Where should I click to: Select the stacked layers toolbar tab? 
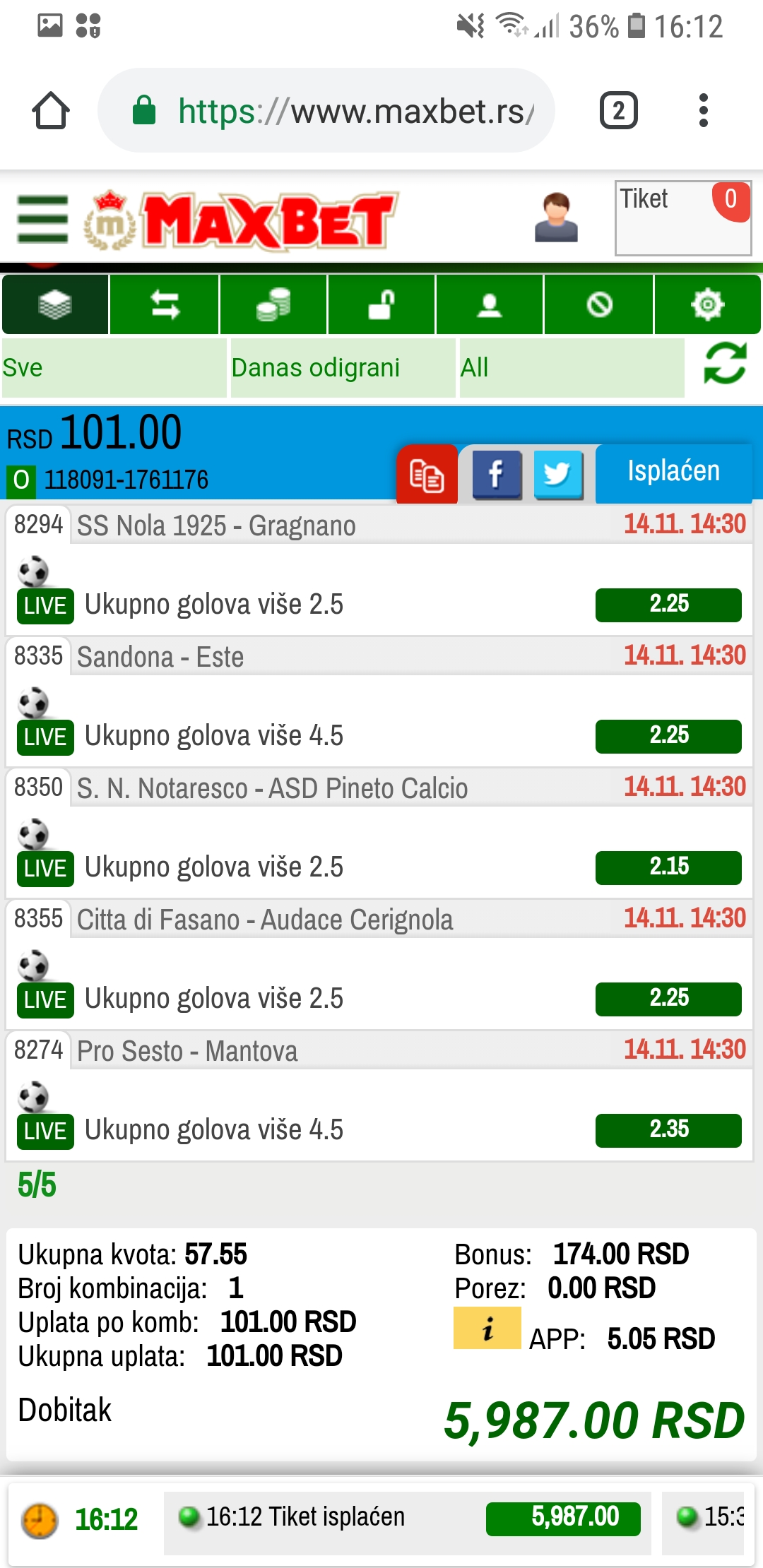point(55,304)
